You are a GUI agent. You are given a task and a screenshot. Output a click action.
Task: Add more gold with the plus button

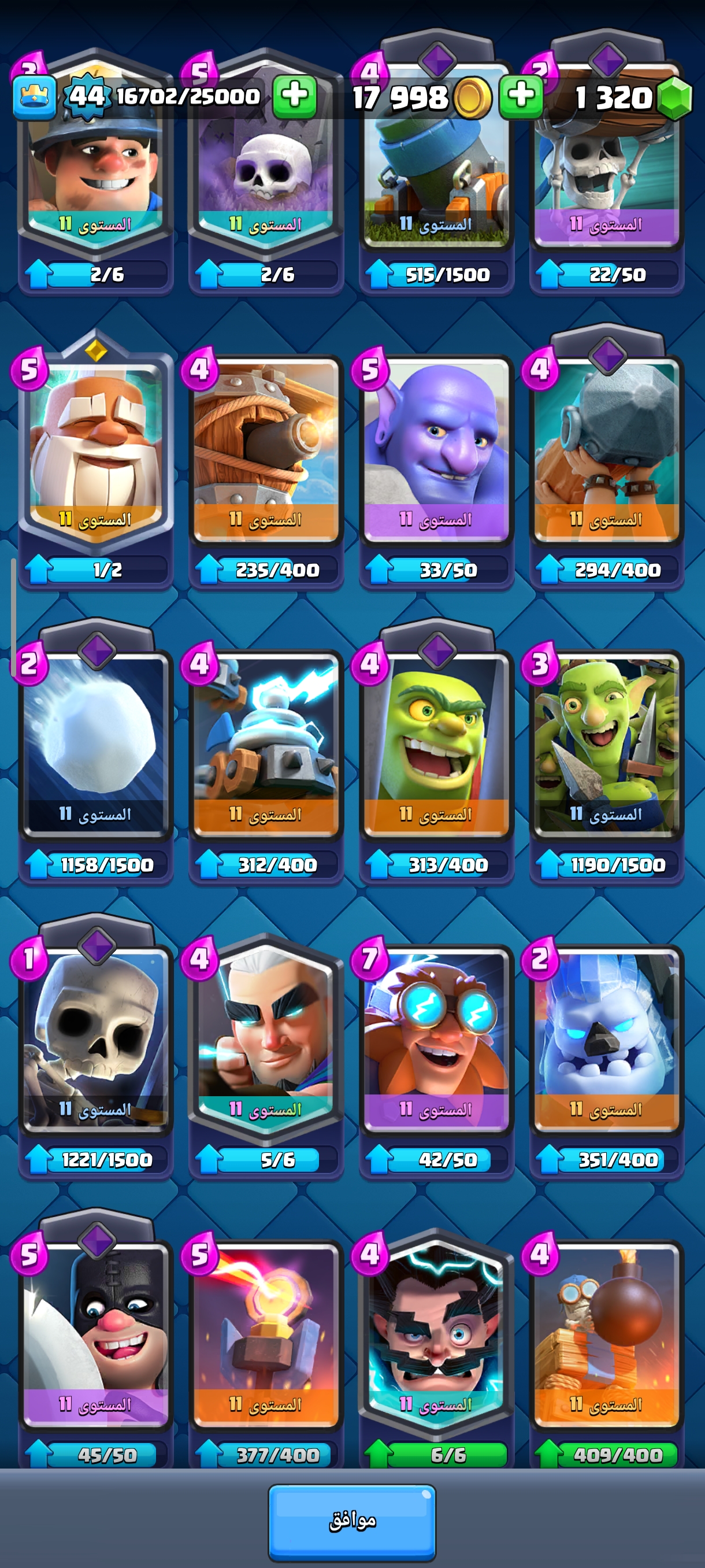[x=521, y=96]
